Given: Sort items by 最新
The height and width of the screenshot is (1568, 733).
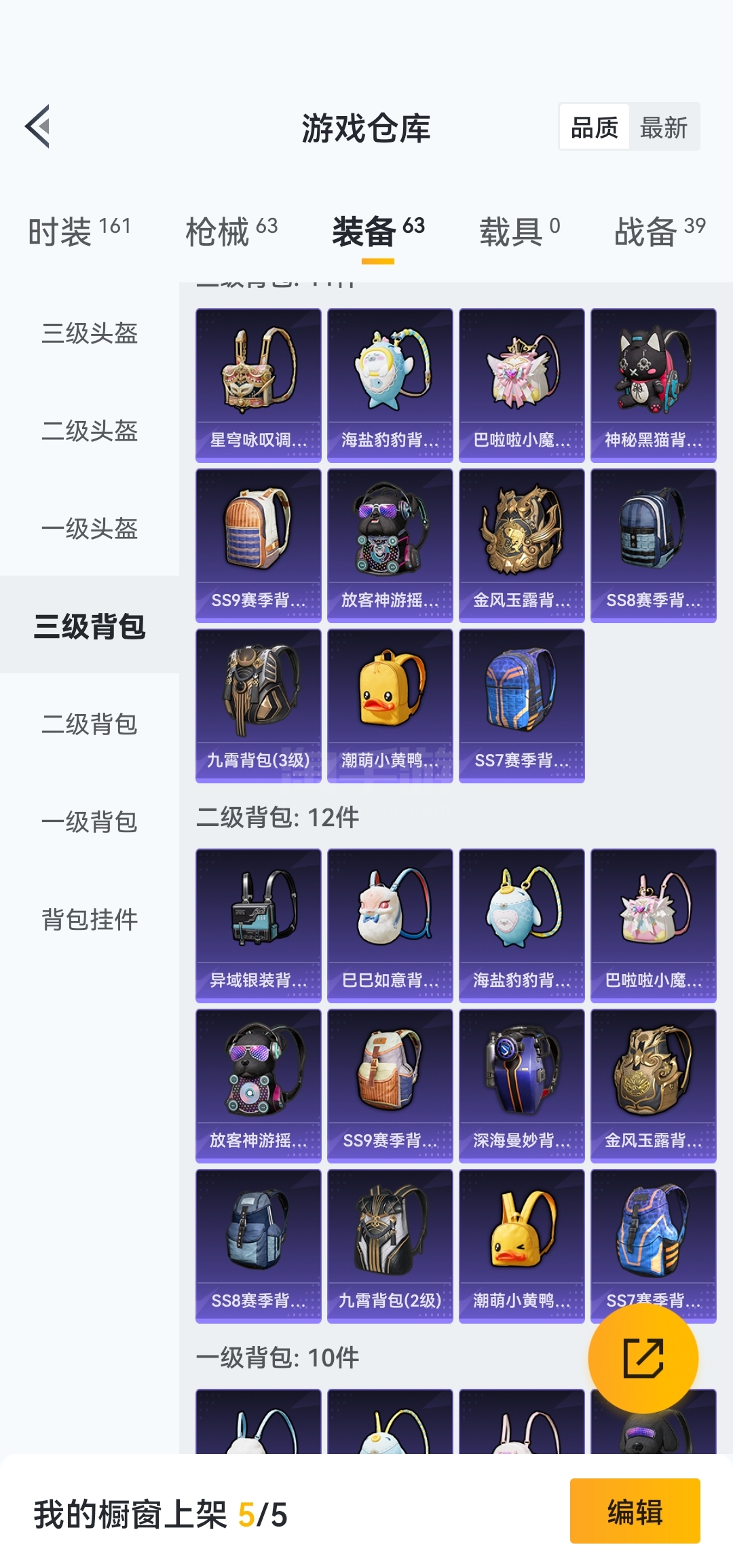Looking at the screenshot, I should 663,128.
